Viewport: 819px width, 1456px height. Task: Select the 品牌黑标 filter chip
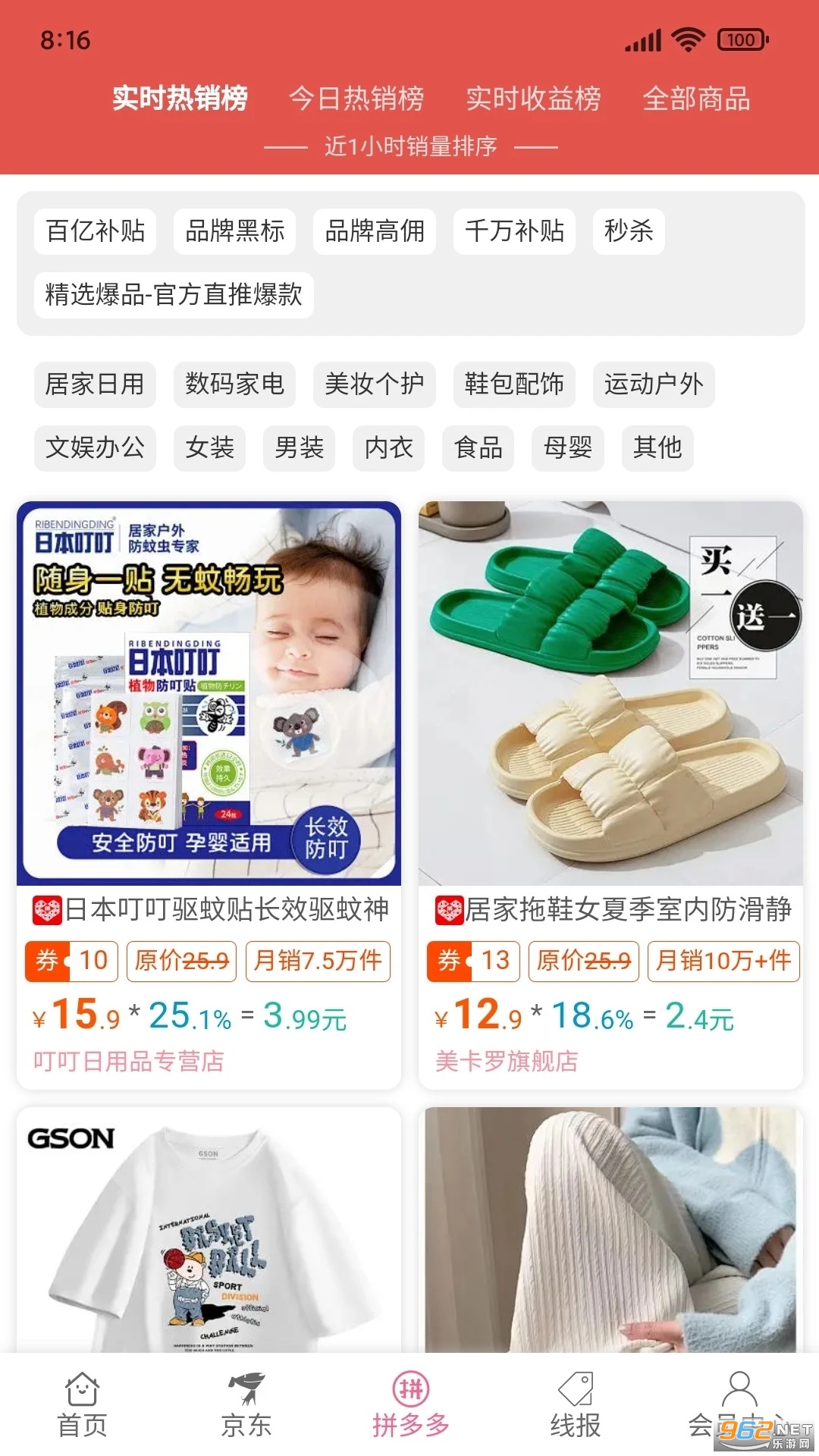point(234,231)
